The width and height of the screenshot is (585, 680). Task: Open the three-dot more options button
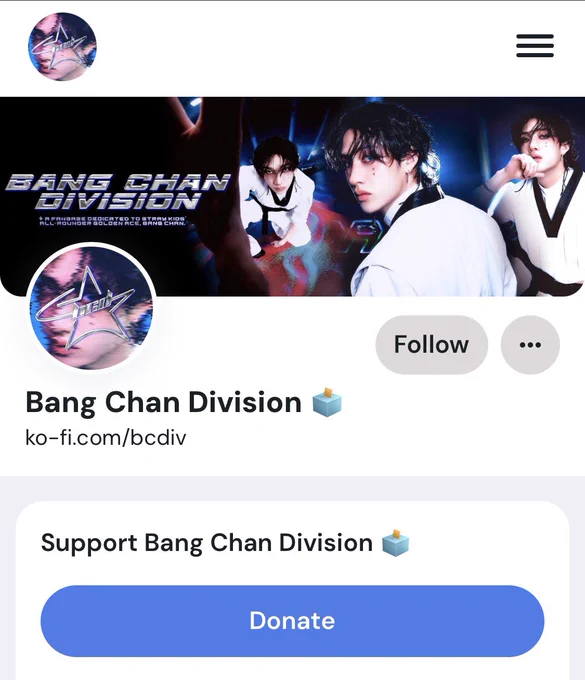pyautogui.click(x=530, y=345)
